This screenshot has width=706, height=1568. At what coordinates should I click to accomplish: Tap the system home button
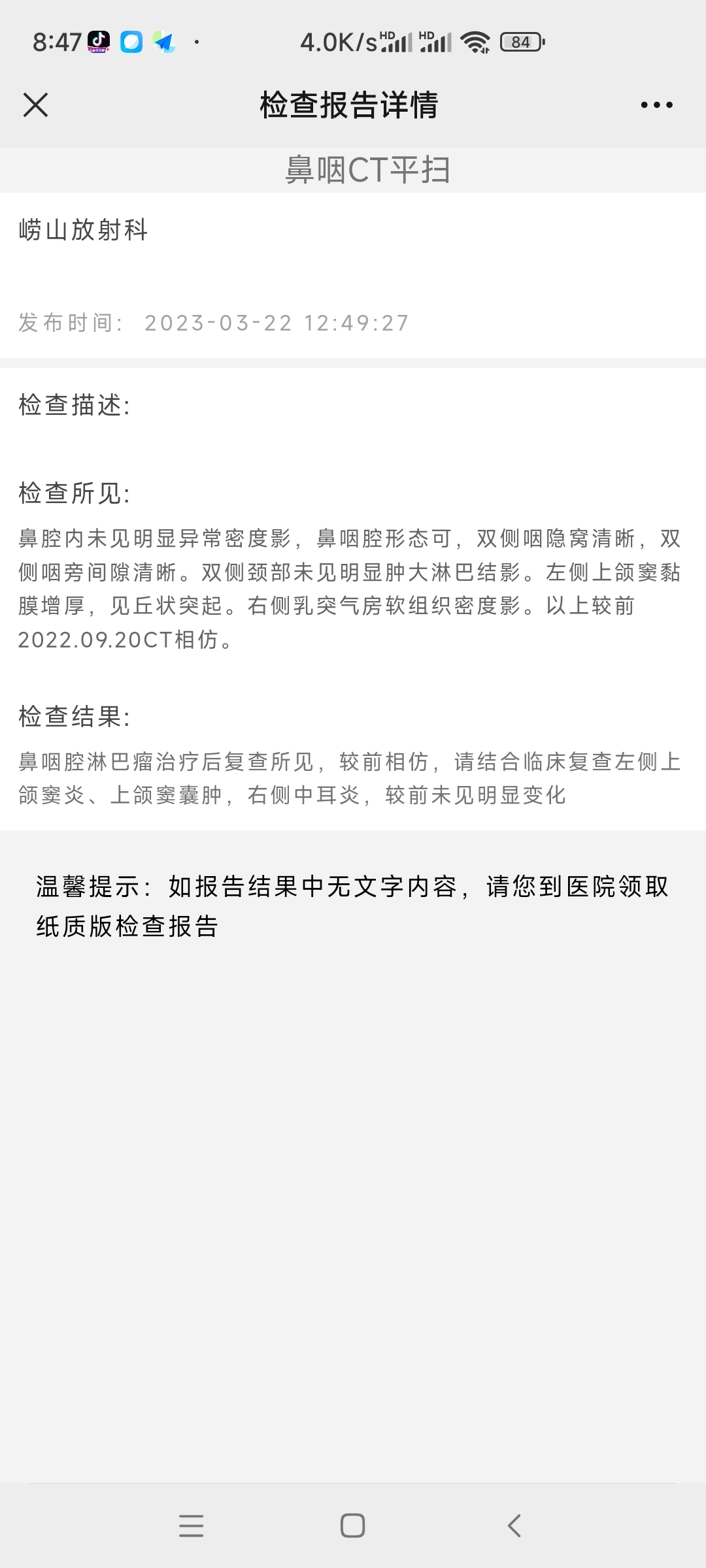(x=353, y=1526)
